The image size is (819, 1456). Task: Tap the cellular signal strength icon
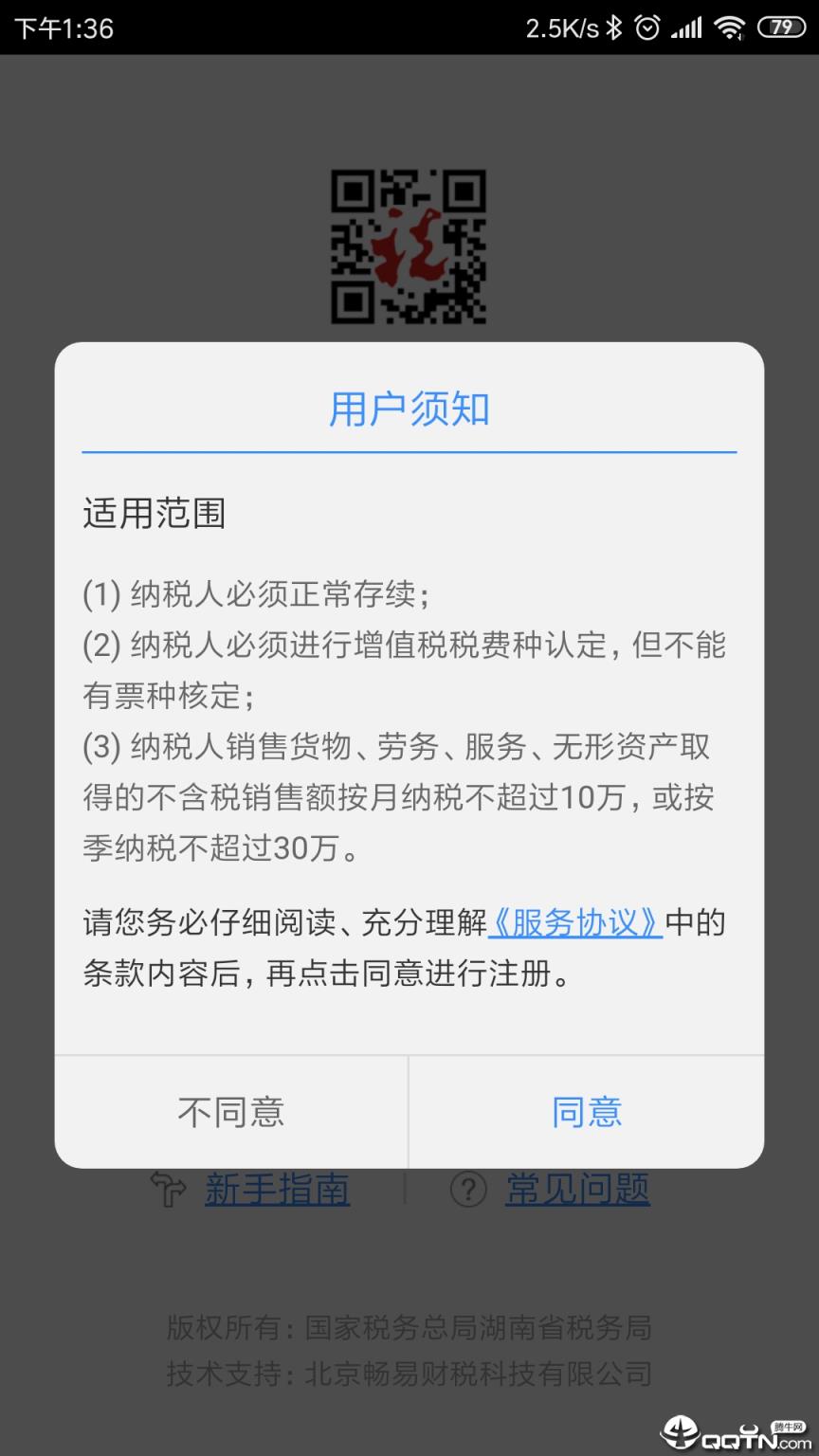click(687, 27)
